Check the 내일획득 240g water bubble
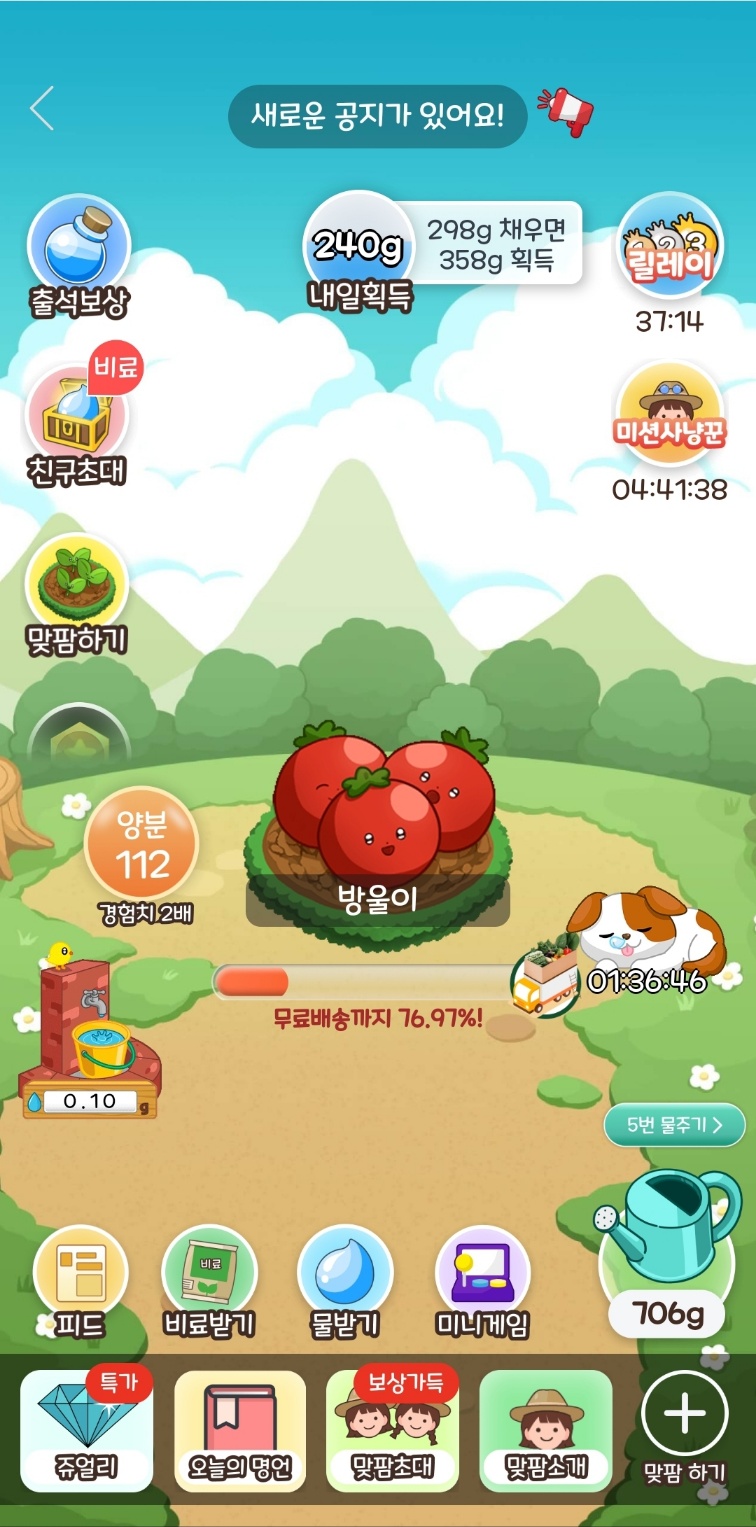 click(358, 246)
